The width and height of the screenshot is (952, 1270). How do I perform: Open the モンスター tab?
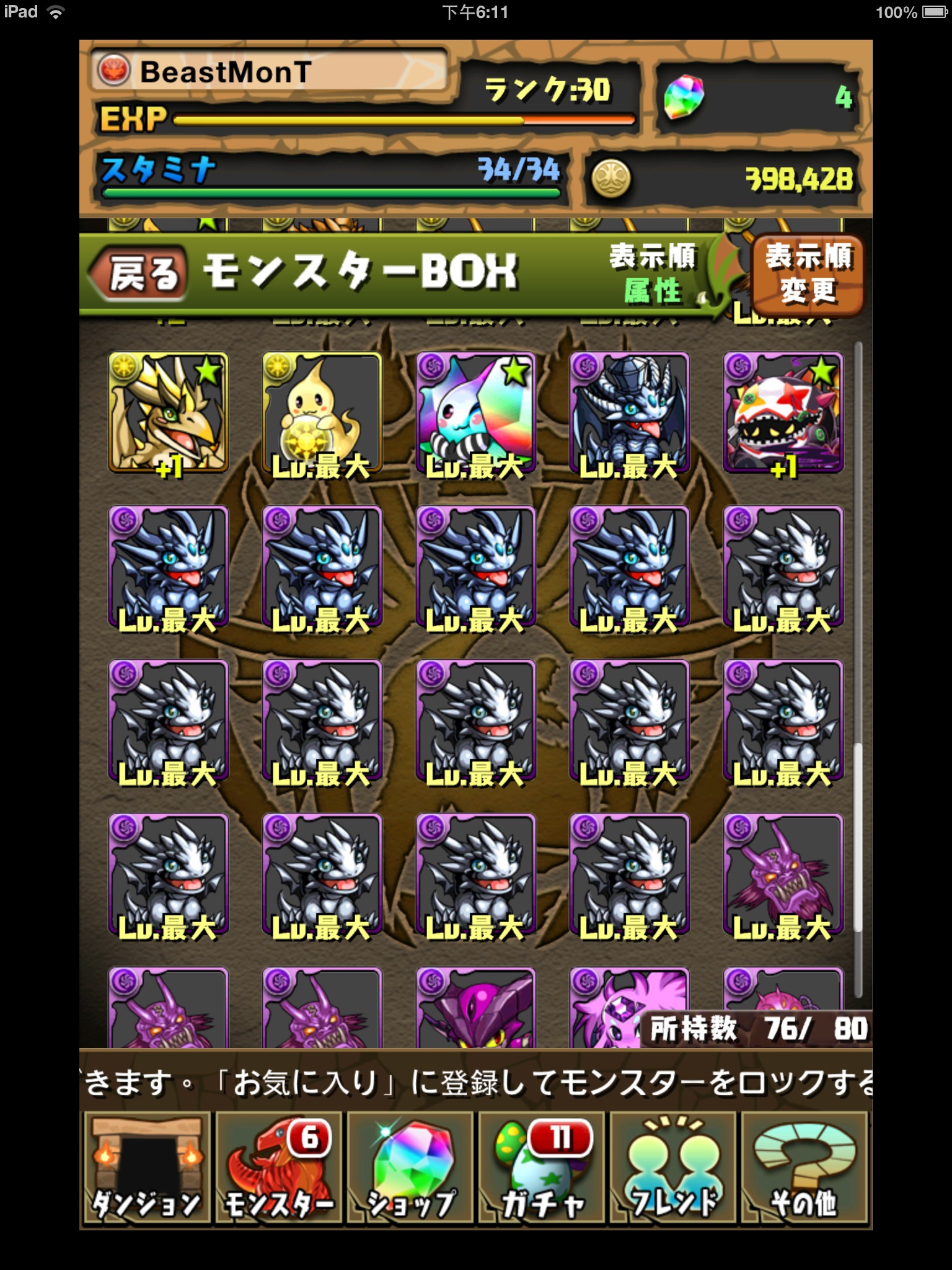click(x=278, y=1167)
